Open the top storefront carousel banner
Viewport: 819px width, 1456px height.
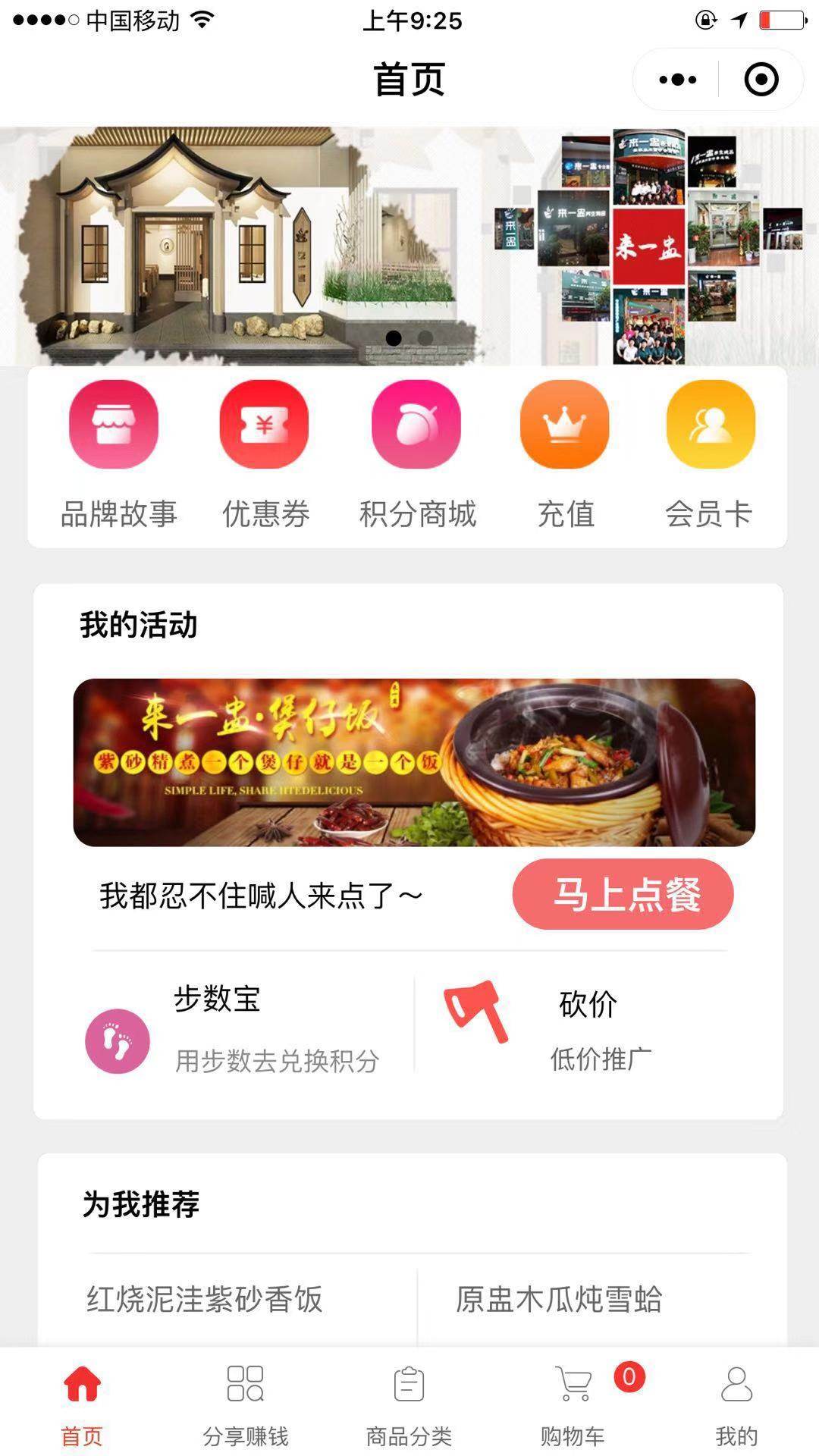coord(409,246)
